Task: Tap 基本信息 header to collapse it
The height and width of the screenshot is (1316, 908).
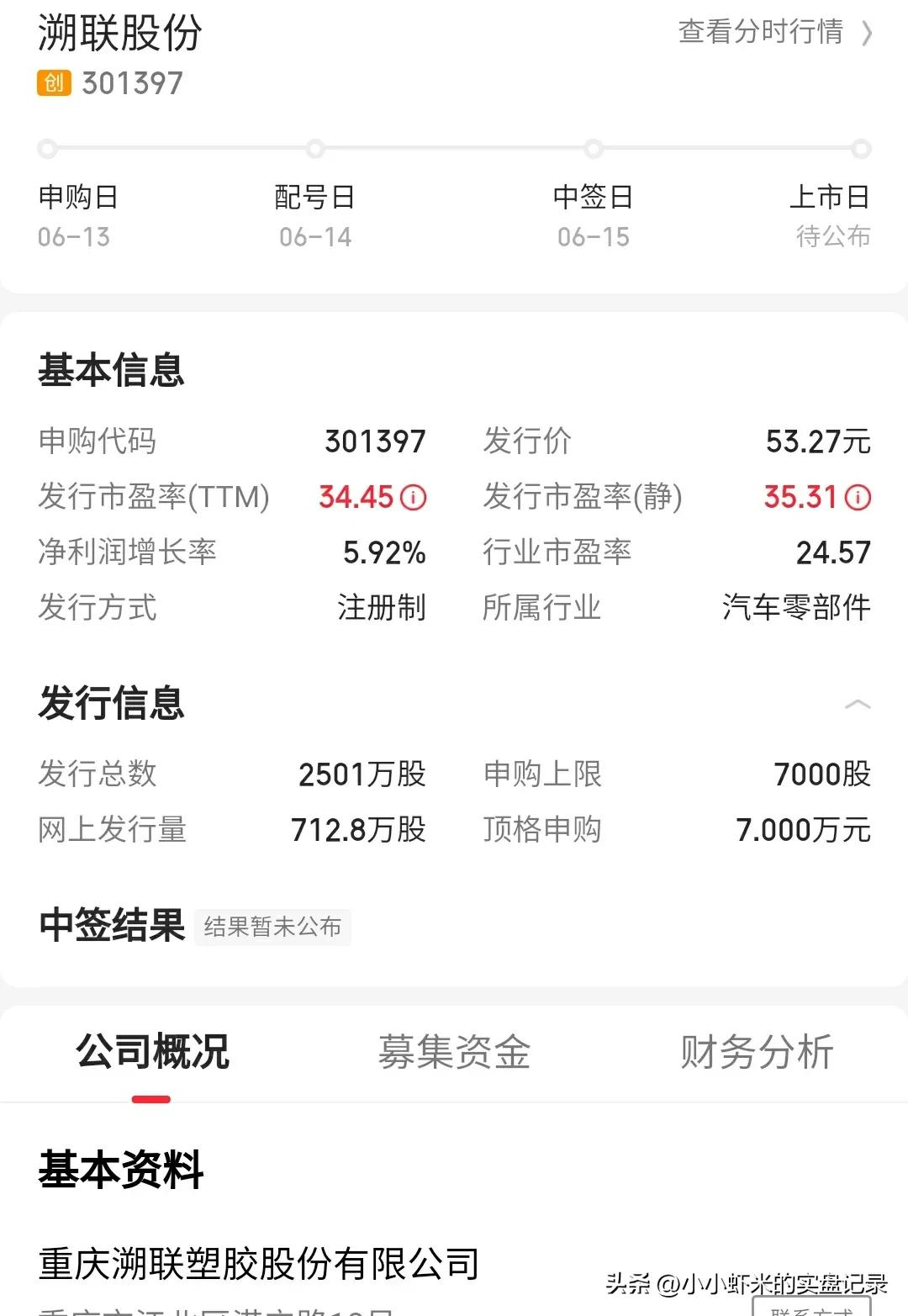Action: pyautogui.click(x=110, y=370)
